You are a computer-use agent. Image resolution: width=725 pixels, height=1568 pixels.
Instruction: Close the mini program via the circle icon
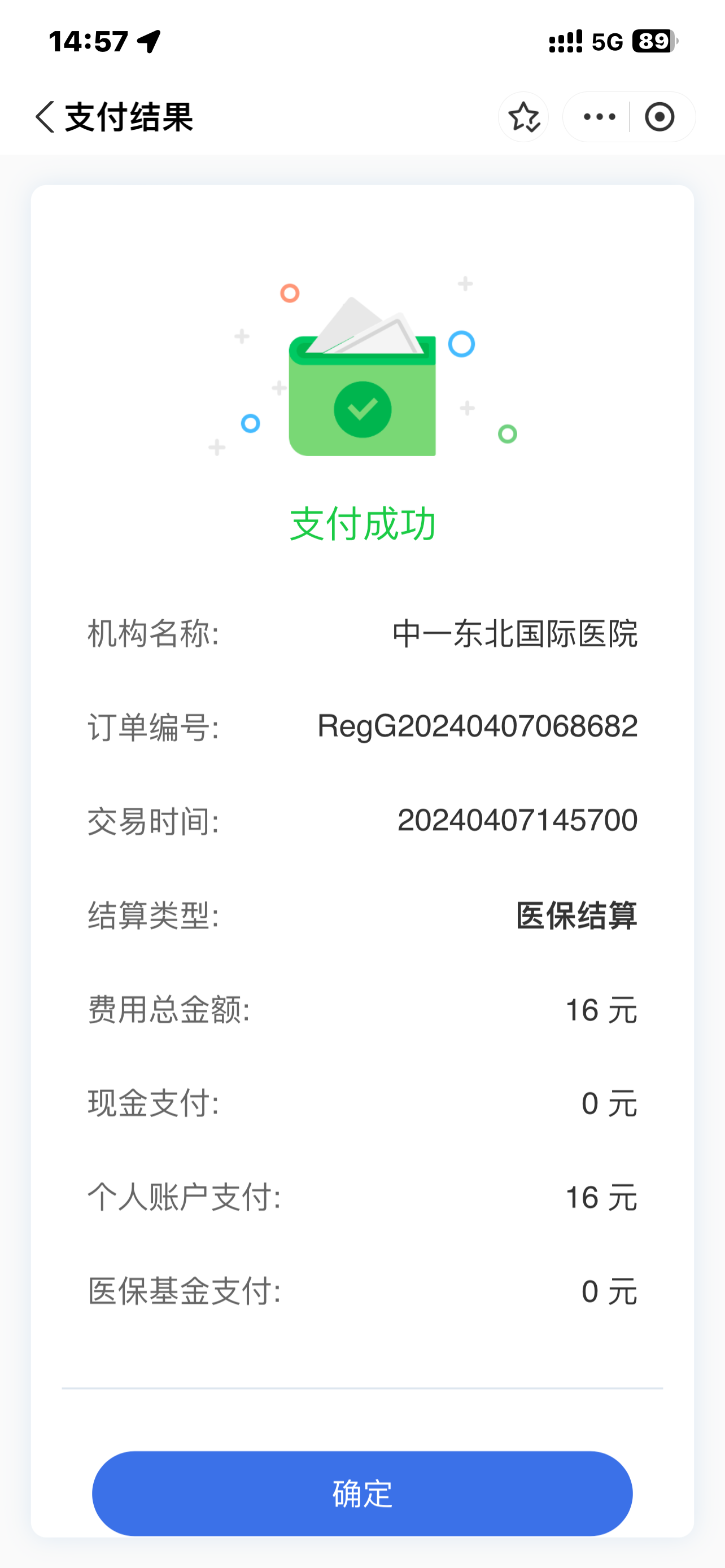pos(660,117)
